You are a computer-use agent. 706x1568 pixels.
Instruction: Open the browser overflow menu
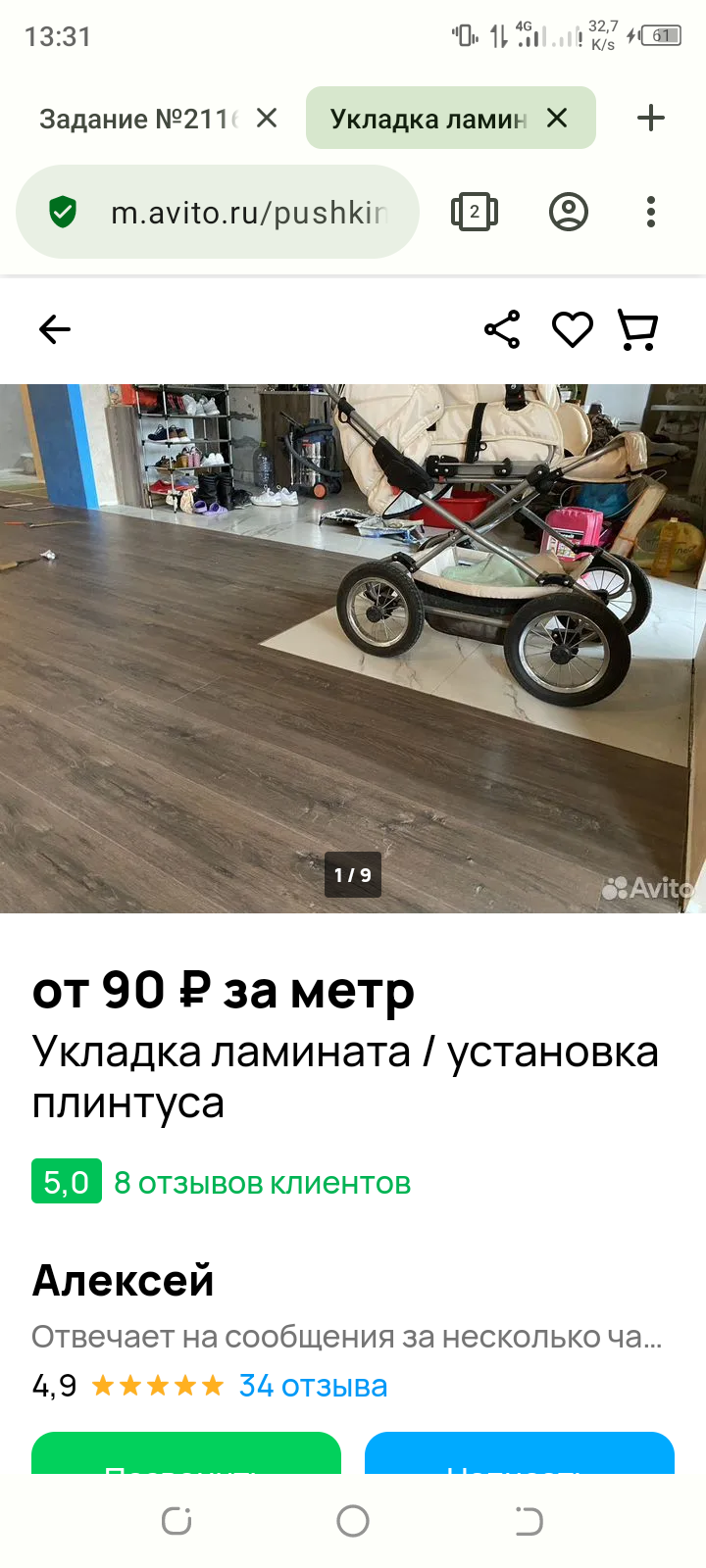[x=651, y=212]
